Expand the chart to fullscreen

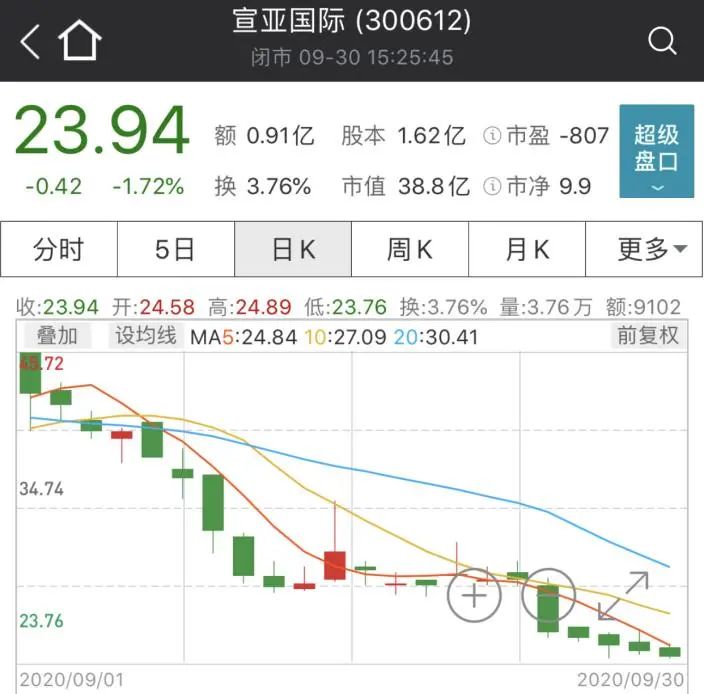point(623,595)
